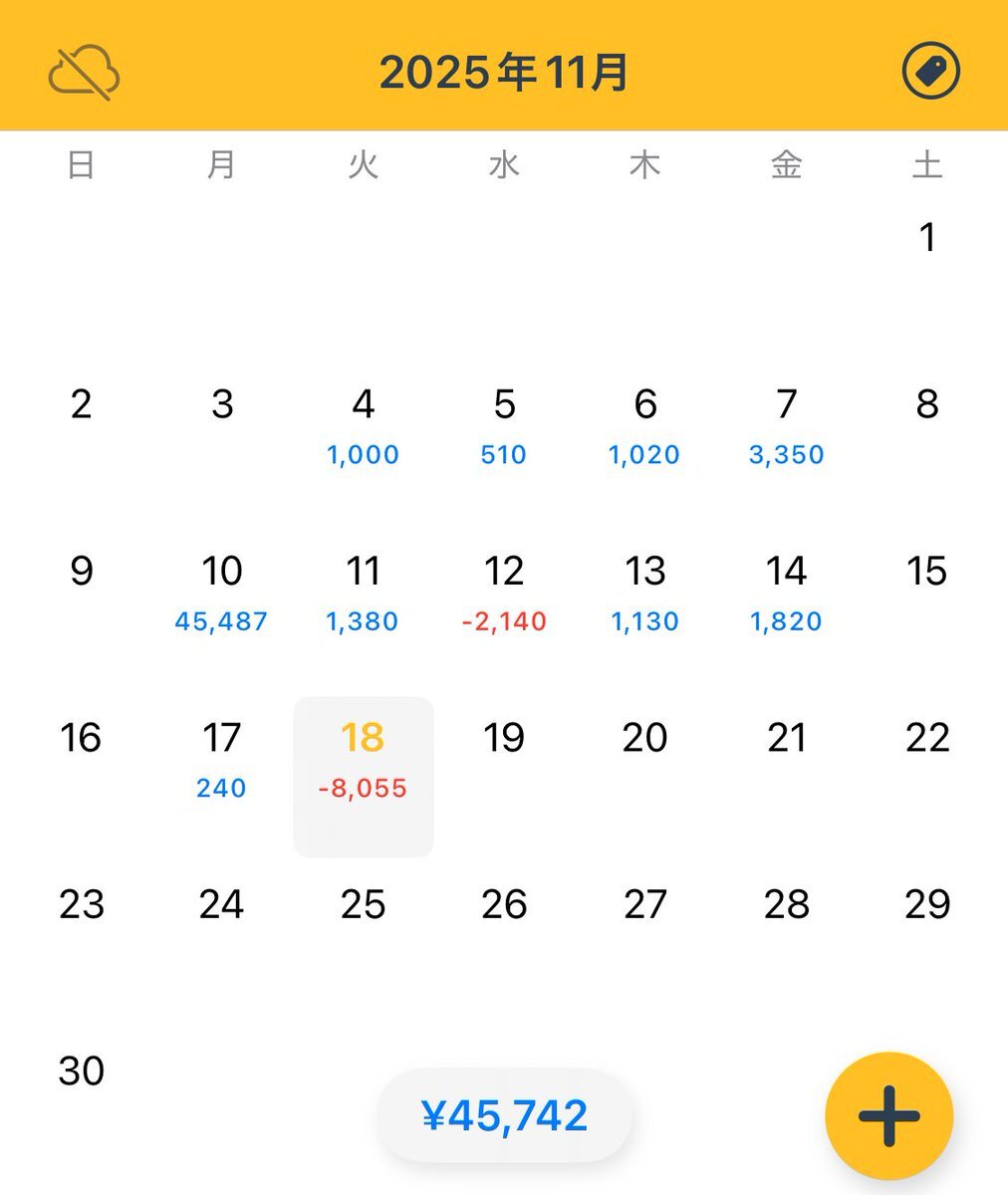Viewport: 1008px width, 1195px height.
Task: Open November 12 showing -2,140
Action: 504,593
